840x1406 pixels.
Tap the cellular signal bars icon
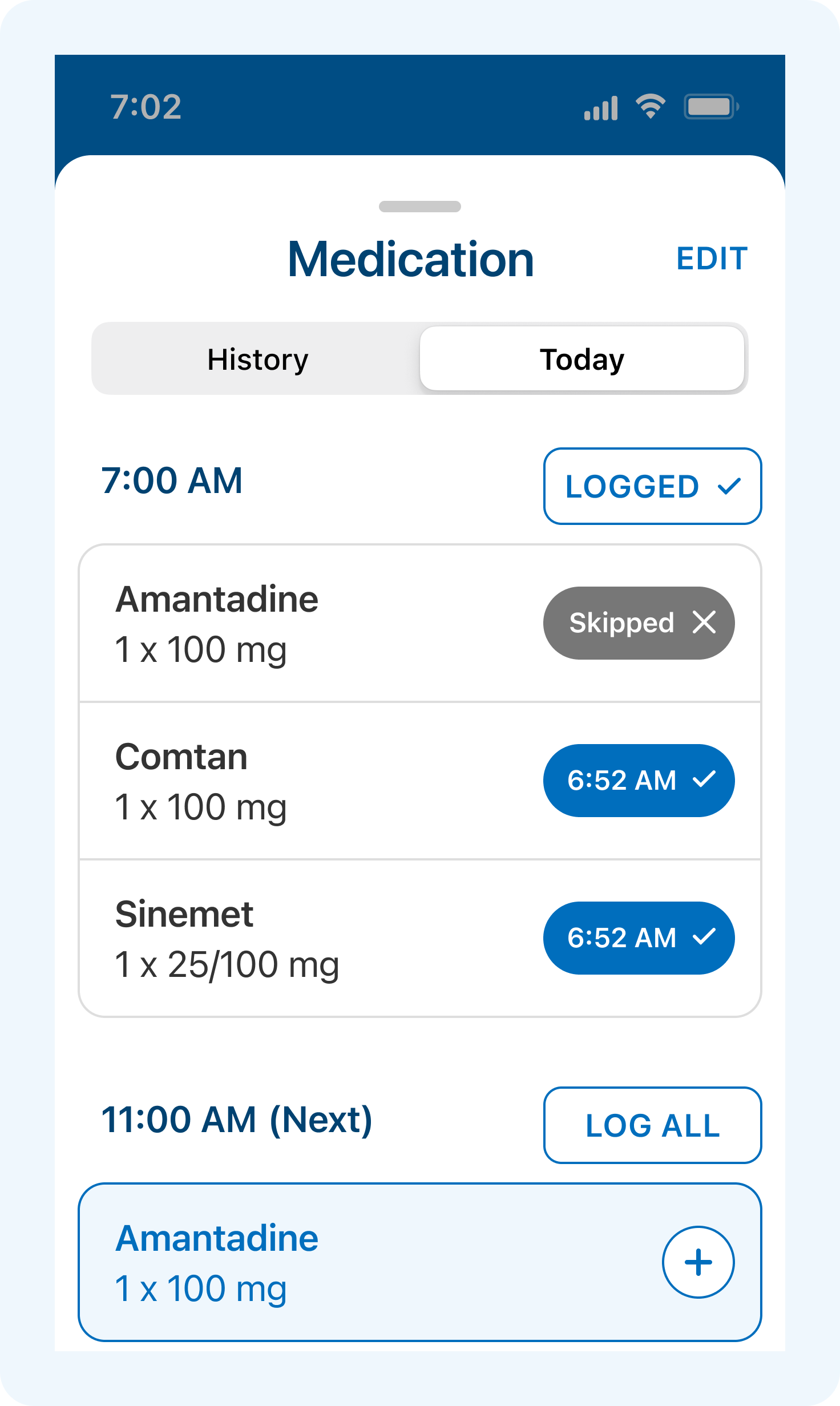pyautogui.click(x=601, y=106)
